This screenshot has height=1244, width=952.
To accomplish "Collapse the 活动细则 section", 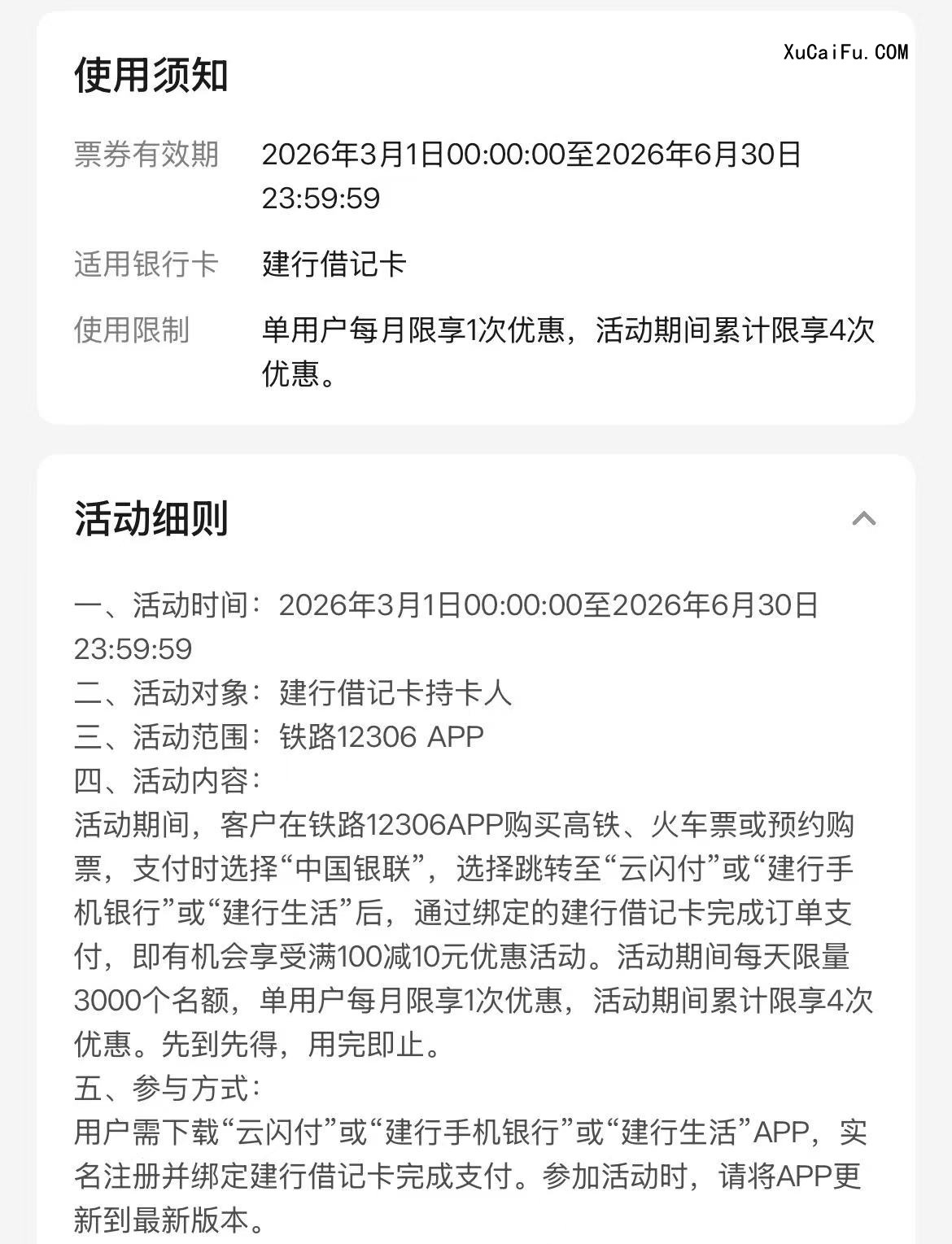I will (863, 518).
